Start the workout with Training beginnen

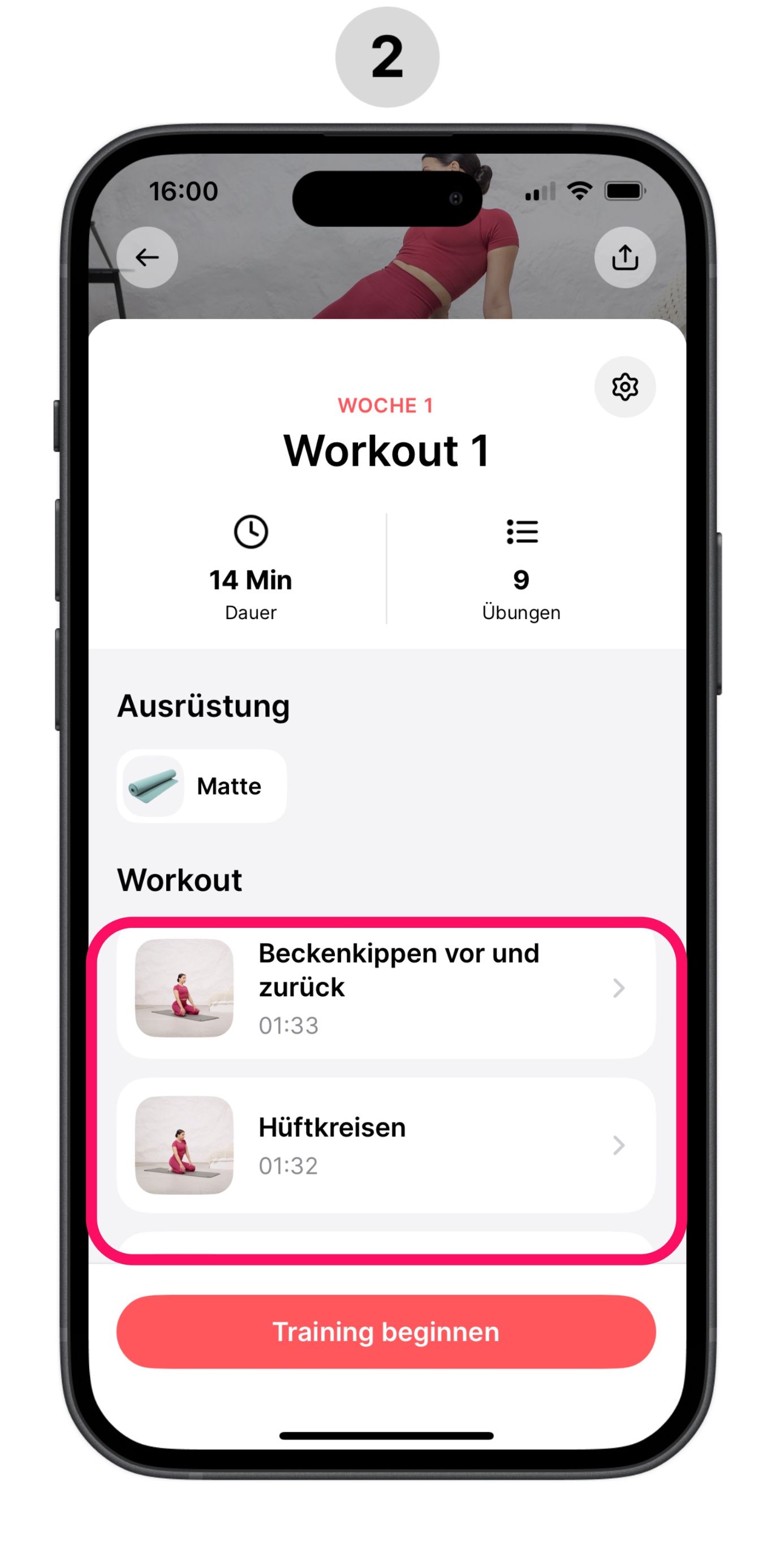pos(386,1331)
